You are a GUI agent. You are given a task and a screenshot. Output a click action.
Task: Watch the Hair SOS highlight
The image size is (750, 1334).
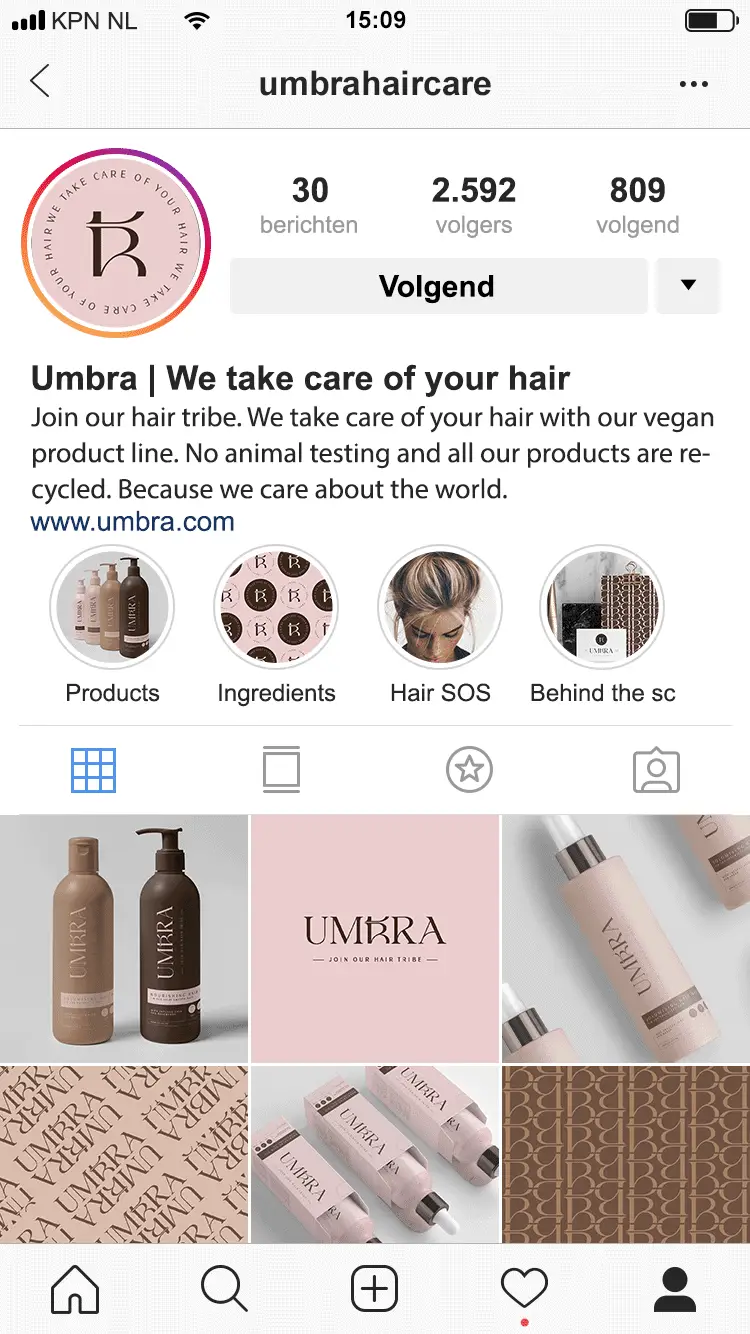440,608
